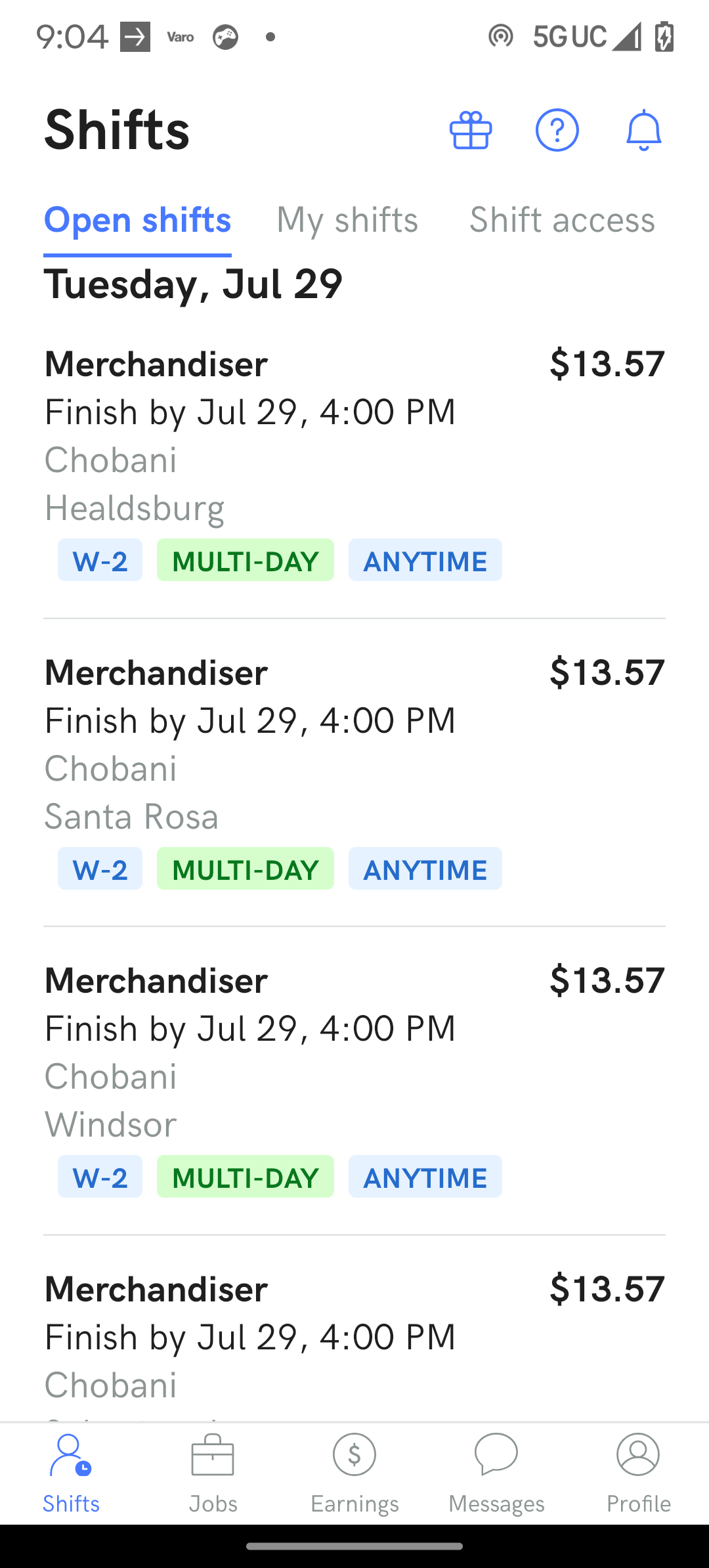View the Windsor Merchandiser shift details
This screenshot has height=1568, width=709.
(x=354, y=1081)
